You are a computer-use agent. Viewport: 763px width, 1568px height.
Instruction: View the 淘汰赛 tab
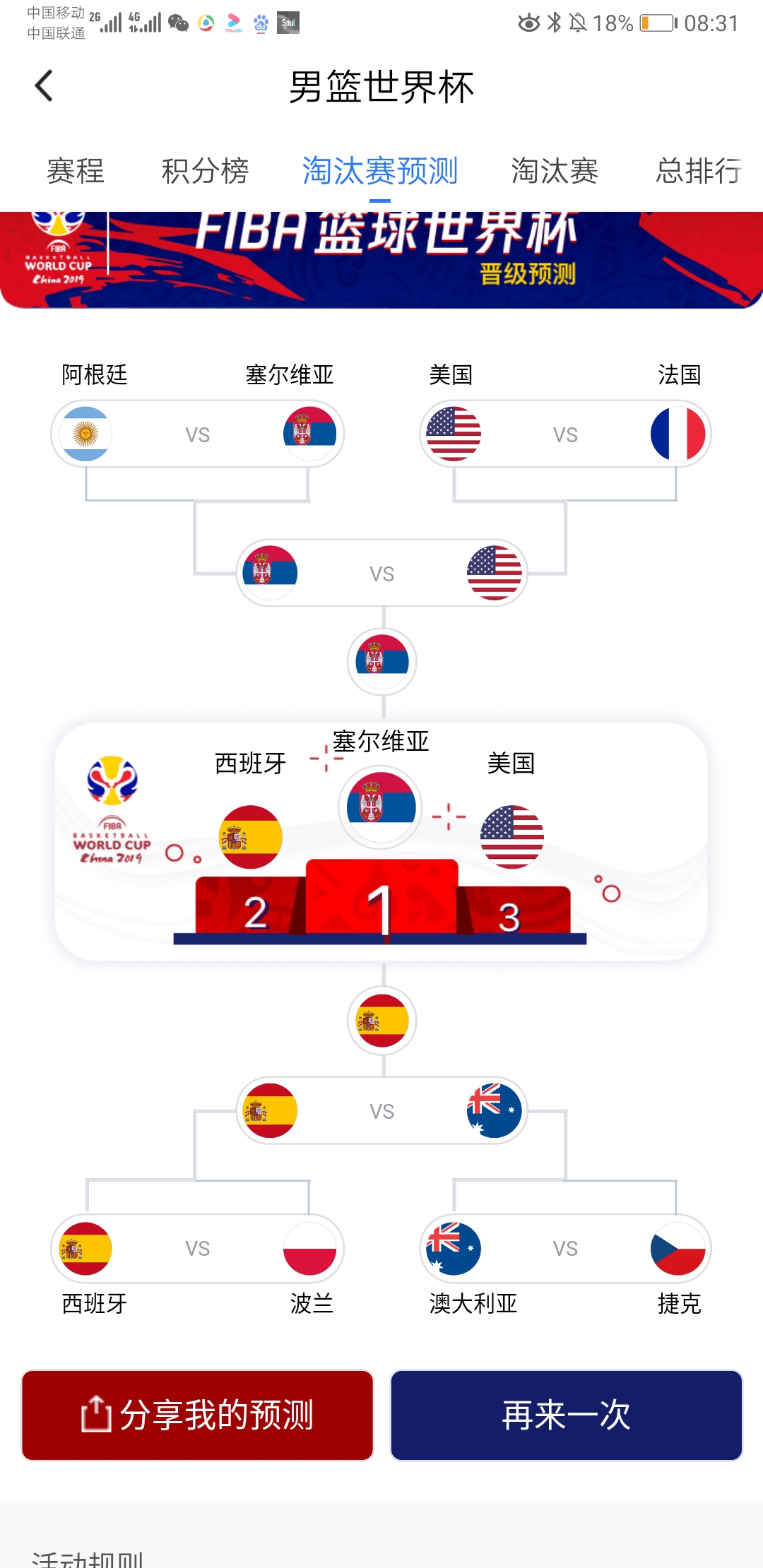pyautogui.click(x=555, y=171)
